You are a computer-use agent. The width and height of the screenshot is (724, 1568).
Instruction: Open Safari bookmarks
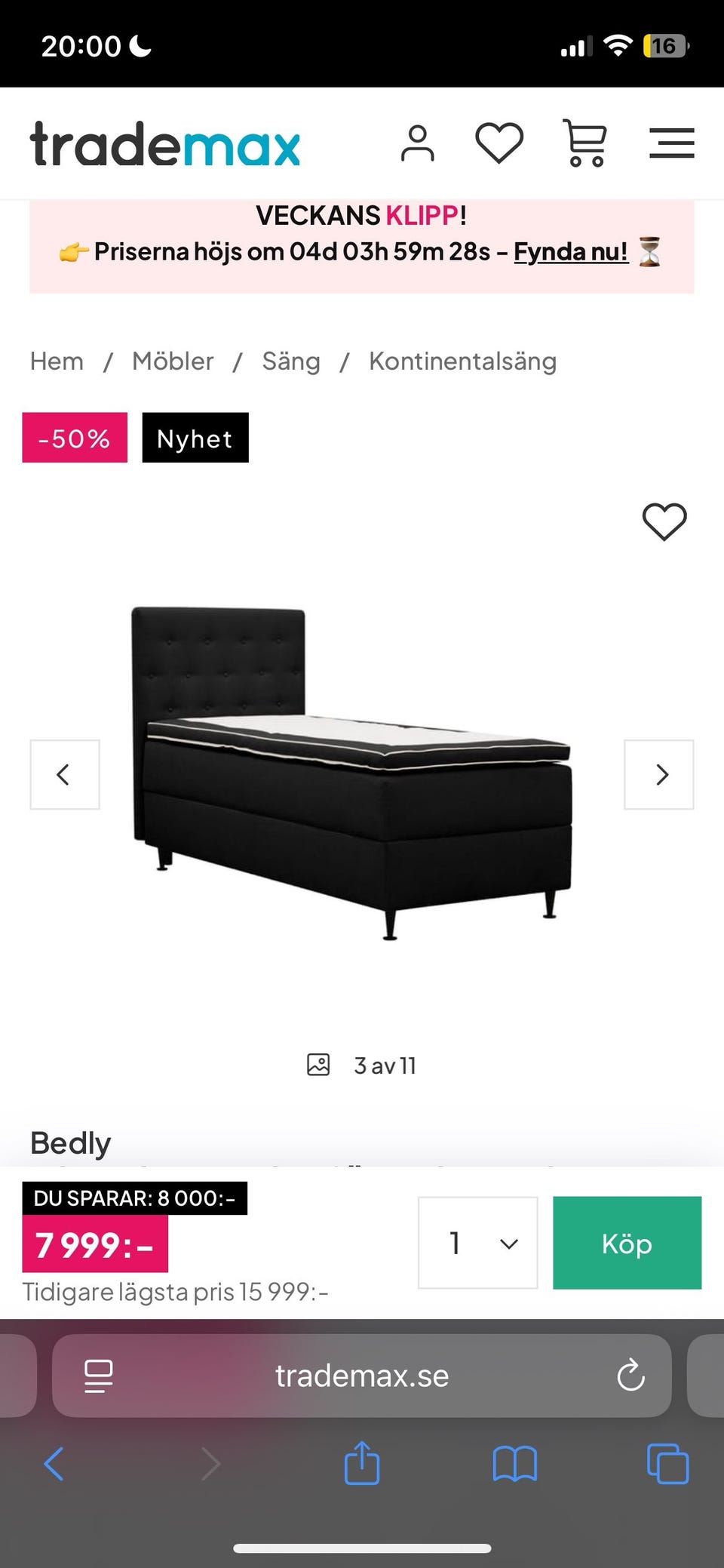(x=514, y=1465)
